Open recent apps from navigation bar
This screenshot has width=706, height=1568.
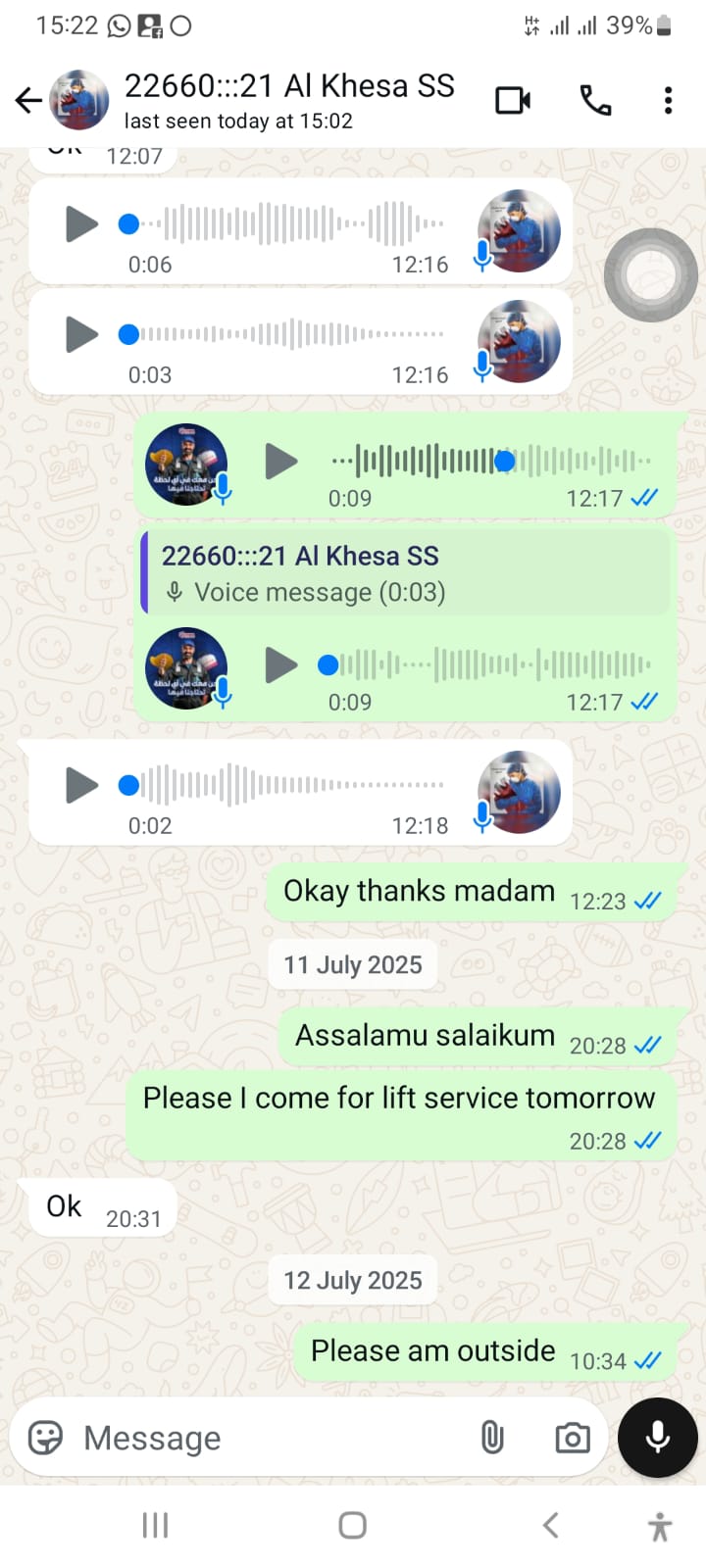coord(155,1525)
